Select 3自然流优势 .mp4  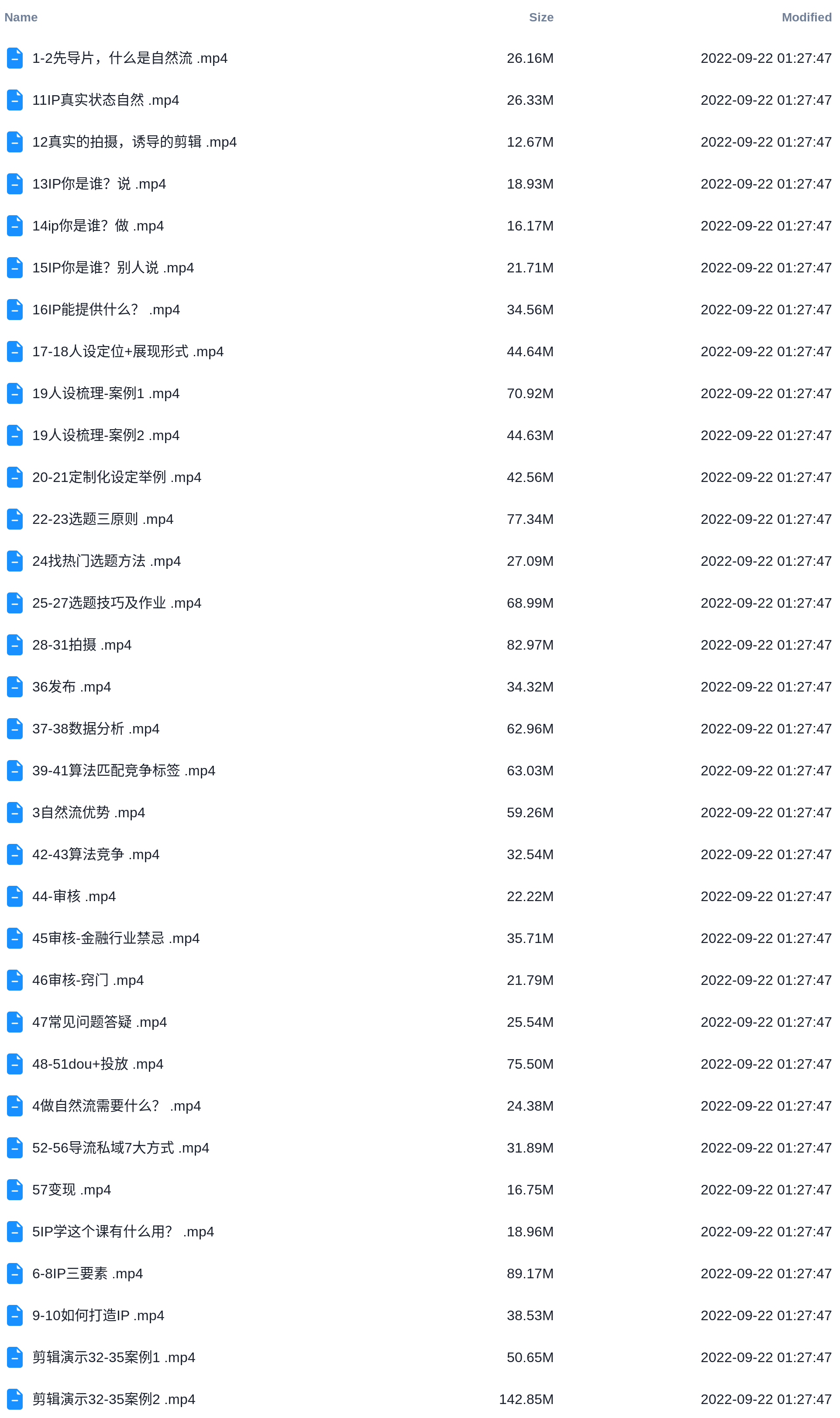[x=88, y=812]
